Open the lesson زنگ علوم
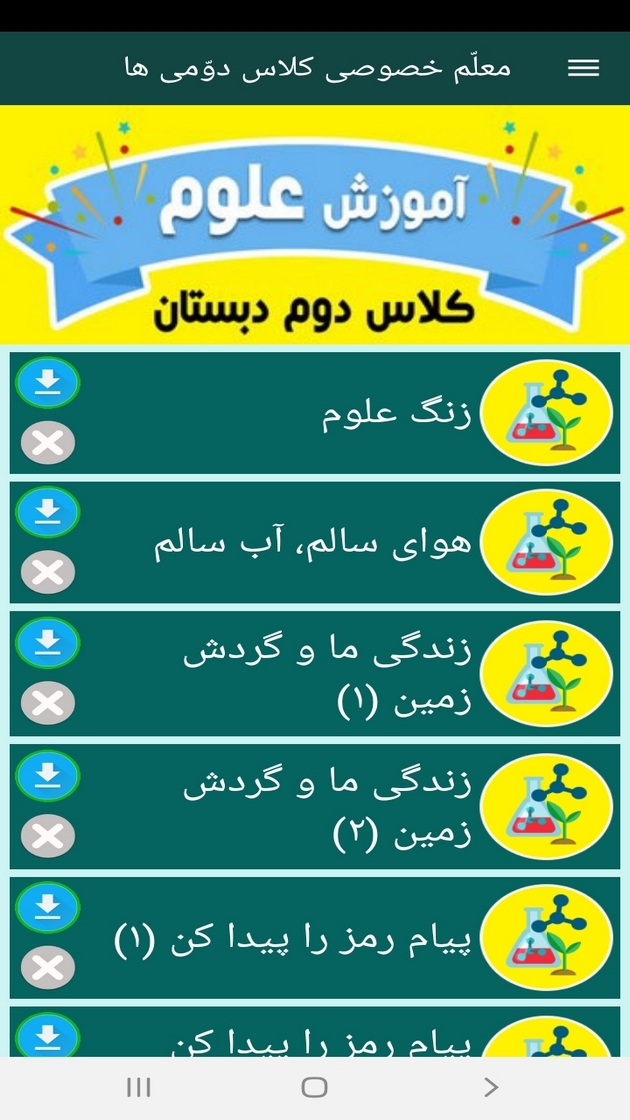 pos(400,414)
